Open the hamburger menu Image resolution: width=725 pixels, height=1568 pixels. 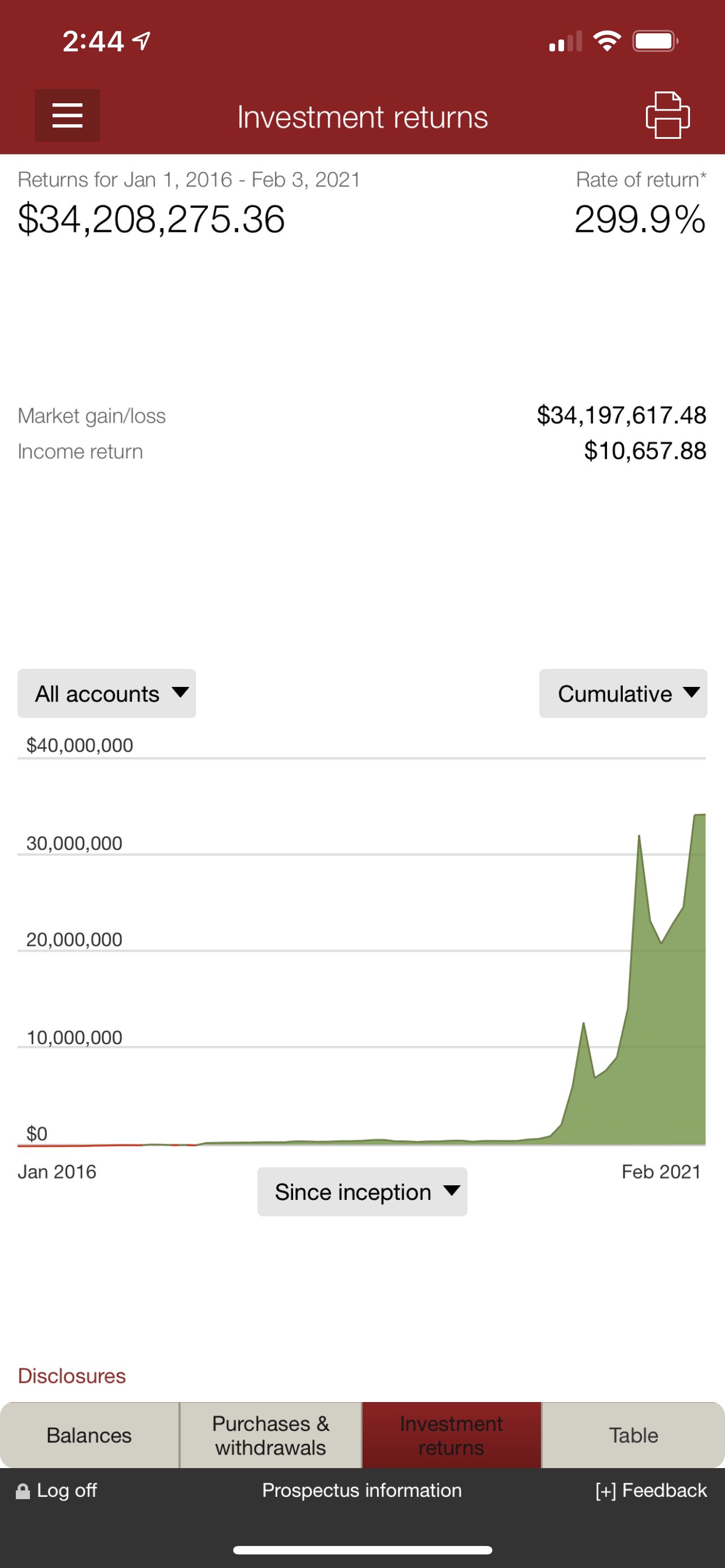[x=67, y=115]
